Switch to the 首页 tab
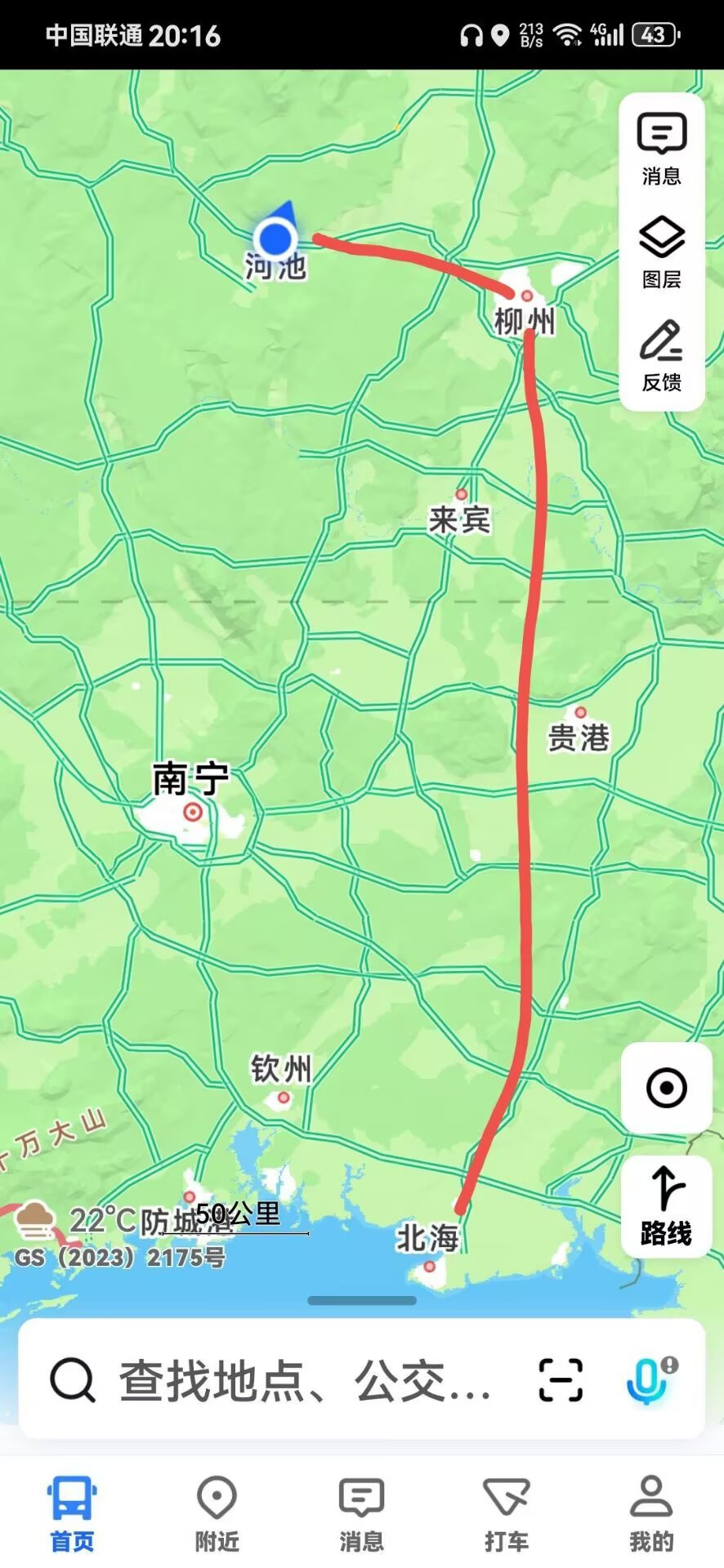This screenshot has height=1568, width=724. pos(72,1513)
